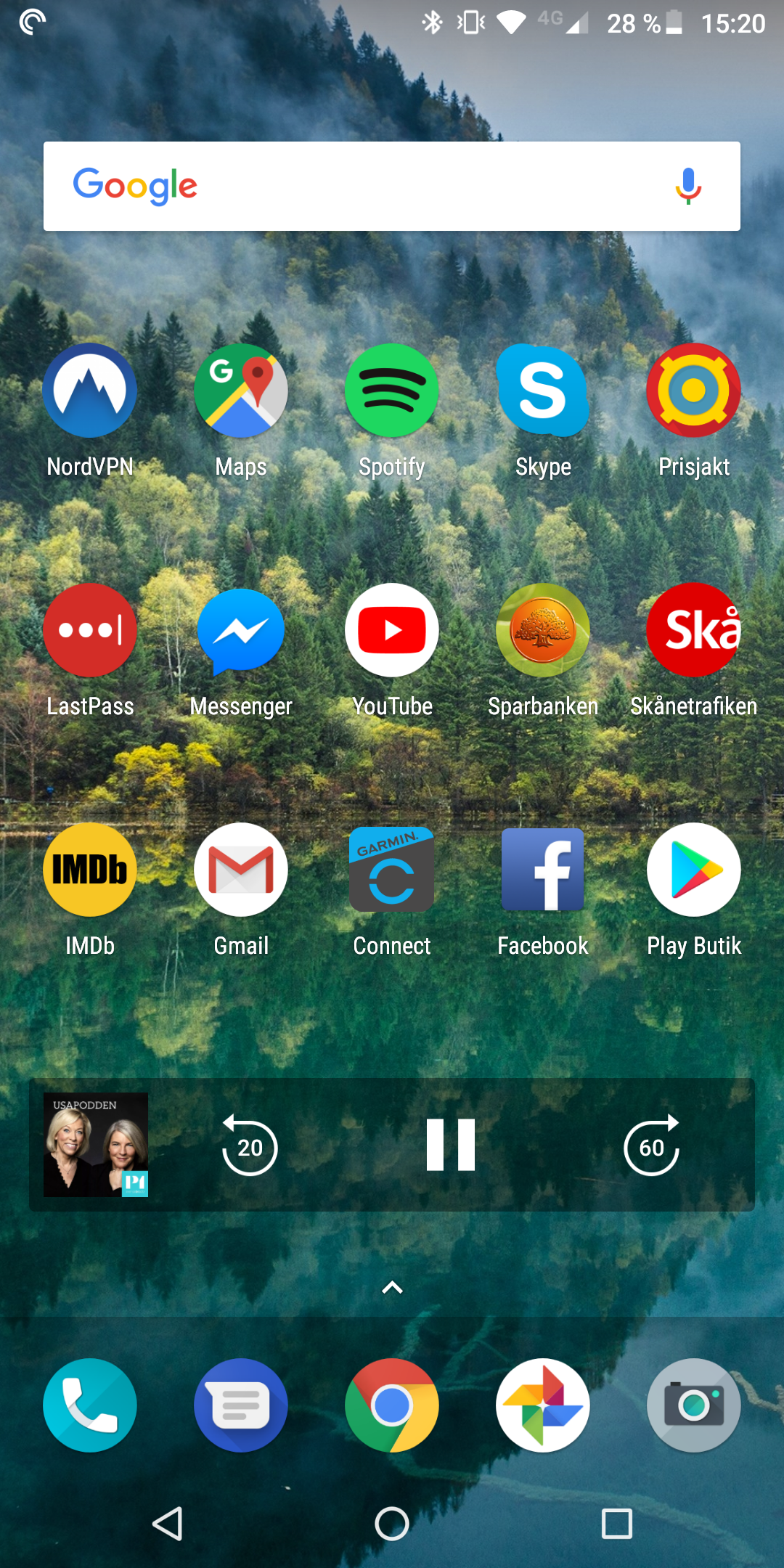Image resolution: width=784 pixels, height=1568 pixels.
Task: Open Google Maps
Action: pyautogui.click(x=241, y=391)
